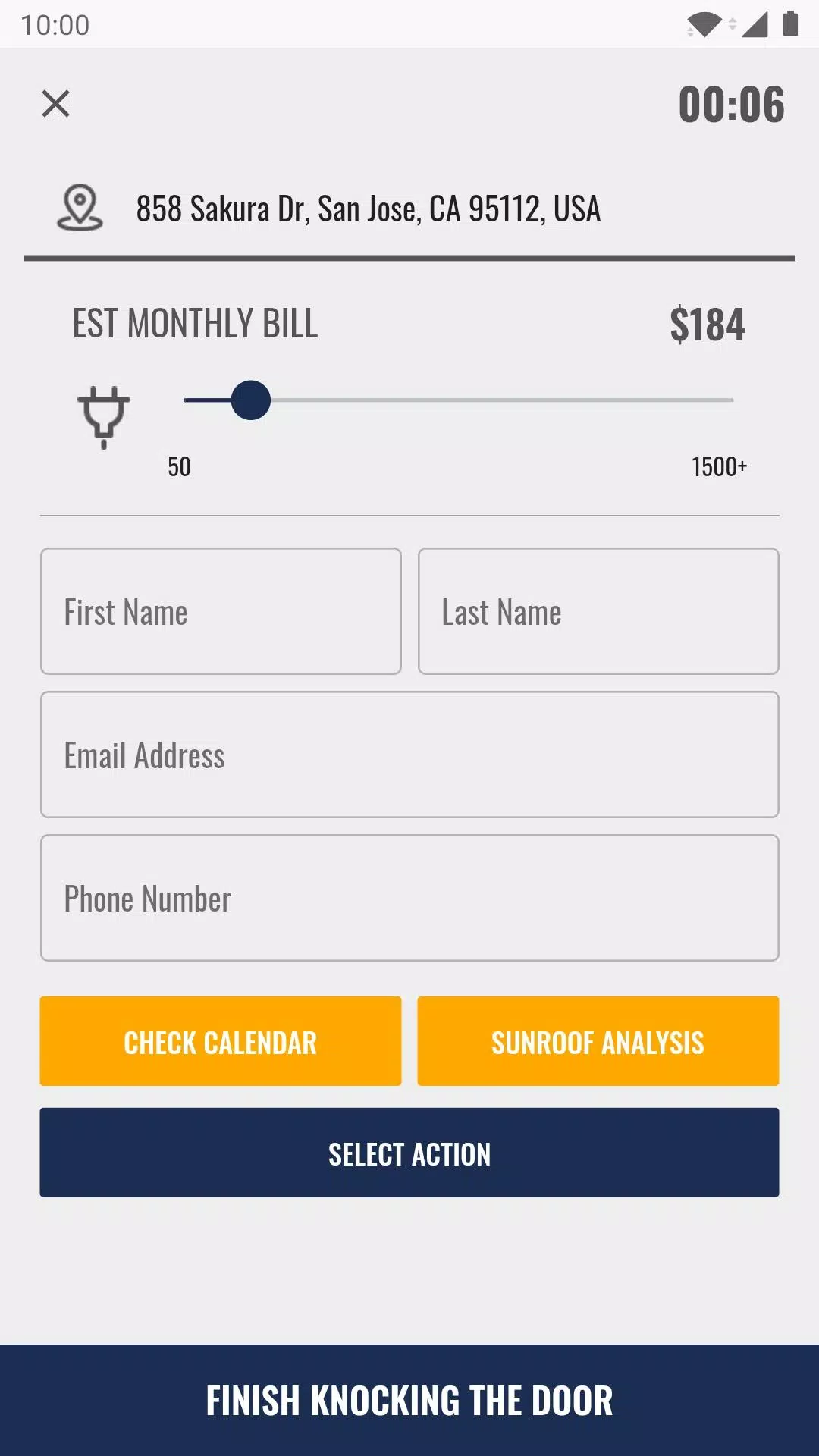This screenshot has width=819, height=1456.
Task: Tap the monthly bill slider handle
Action: coord(251,400)
